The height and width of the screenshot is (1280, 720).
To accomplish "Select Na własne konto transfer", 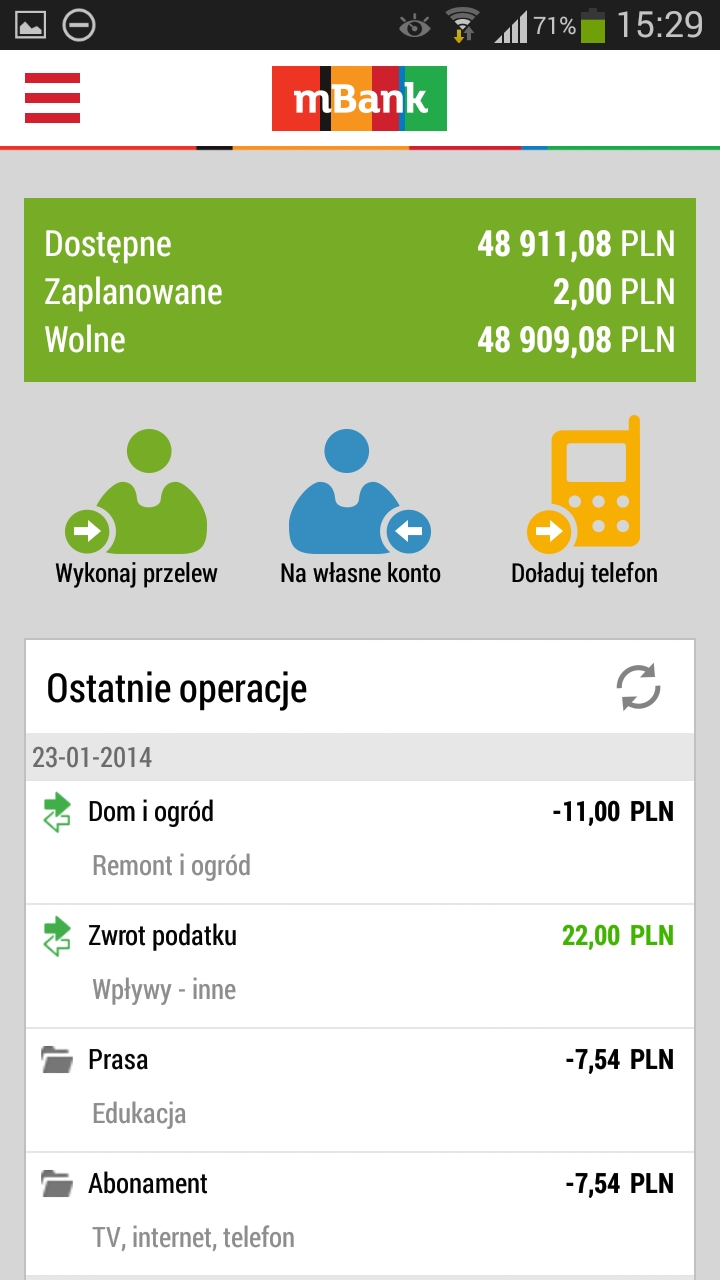I will coord(360,507).
